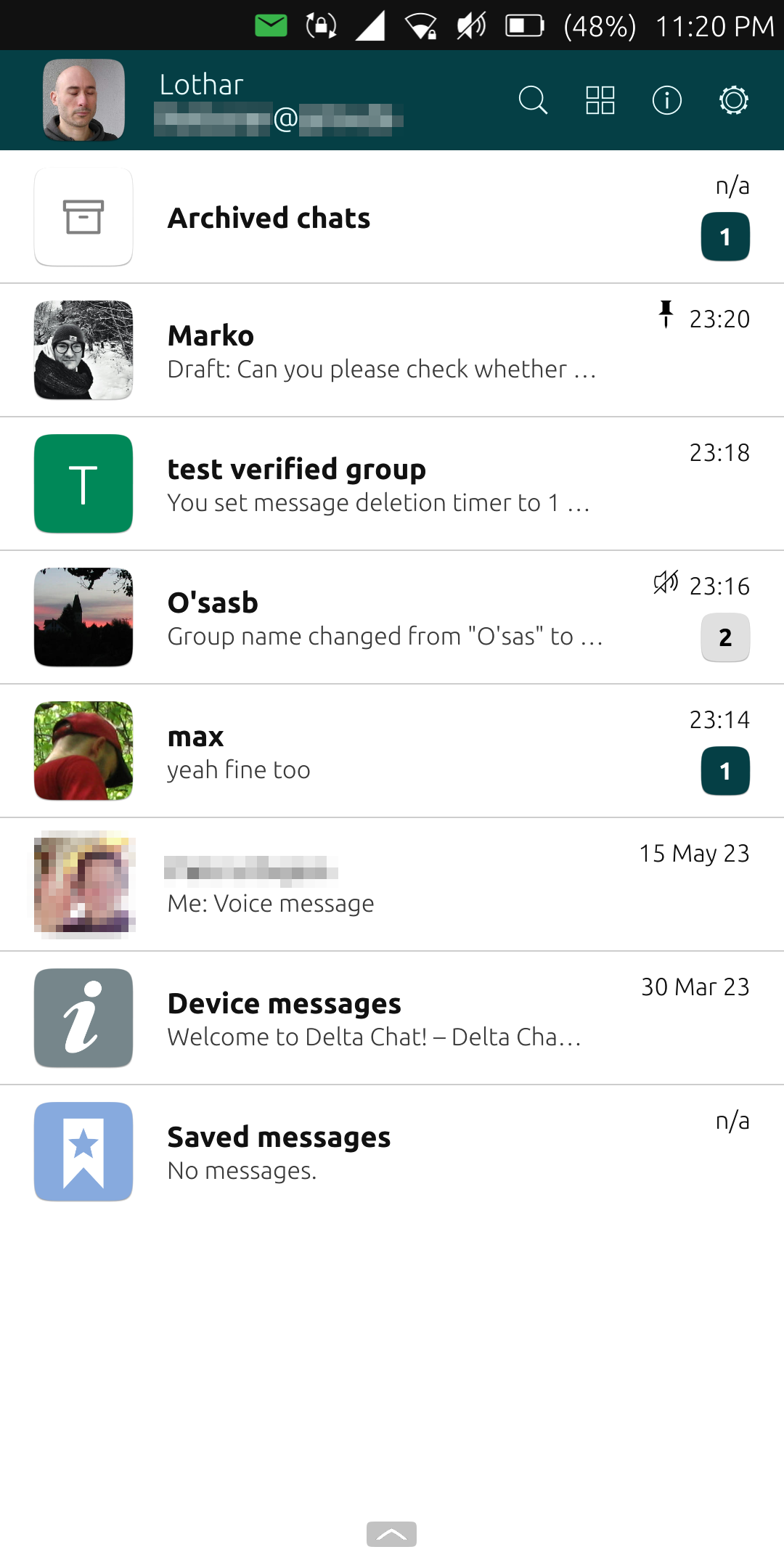Open the chat showing Me: Voice message
The image size is (784, 1568).
coord(392,885)
